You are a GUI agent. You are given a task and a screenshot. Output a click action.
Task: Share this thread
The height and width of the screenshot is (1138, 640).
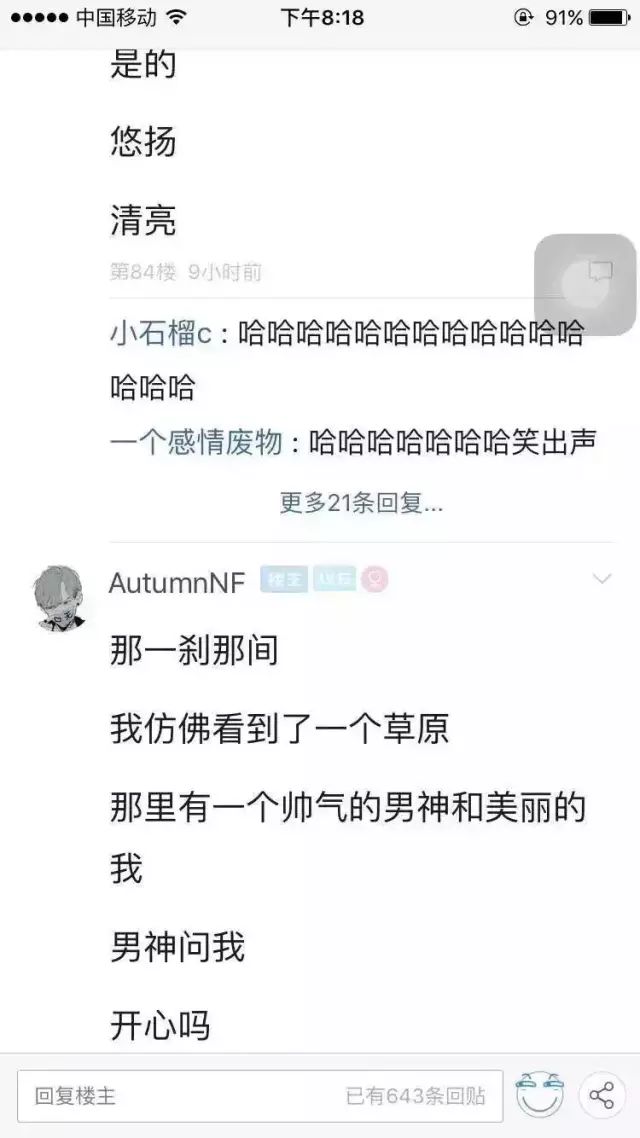[x=602, y=1096]
